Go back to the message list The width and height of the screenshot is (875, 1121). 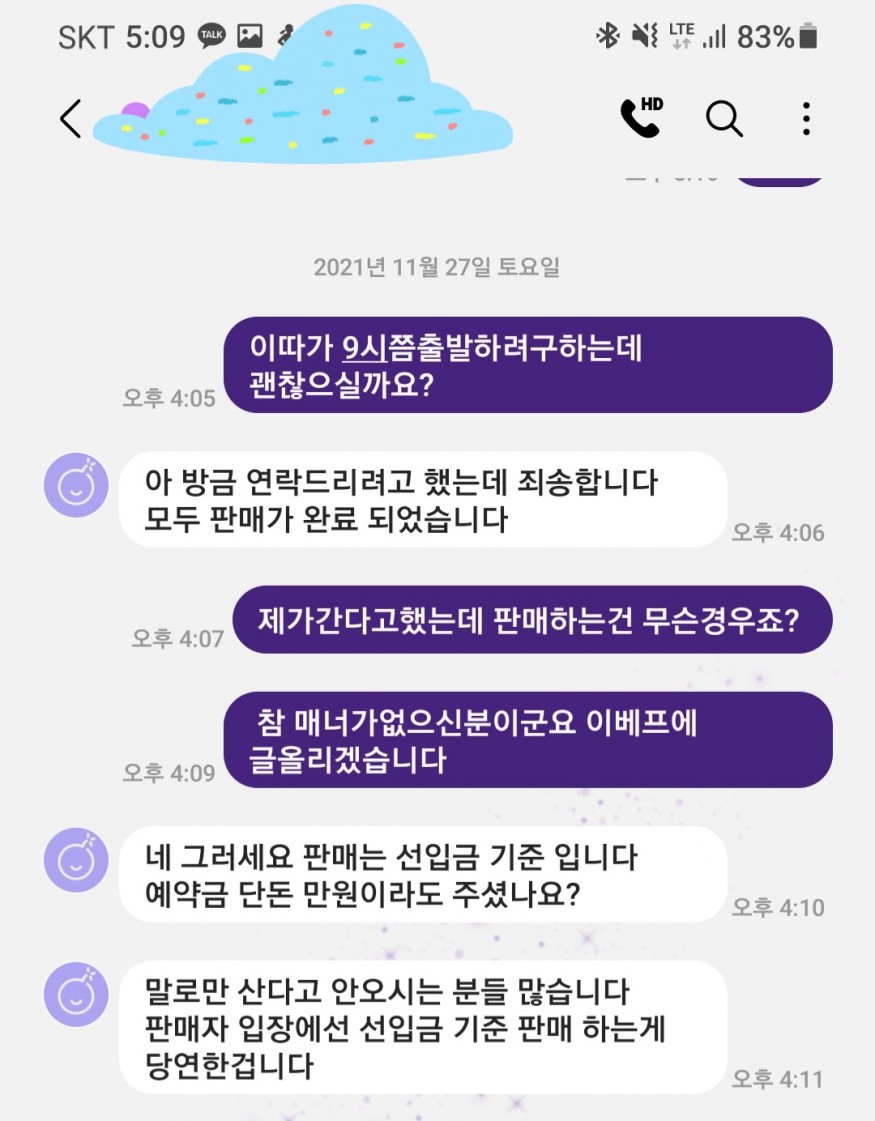point(70,119)
